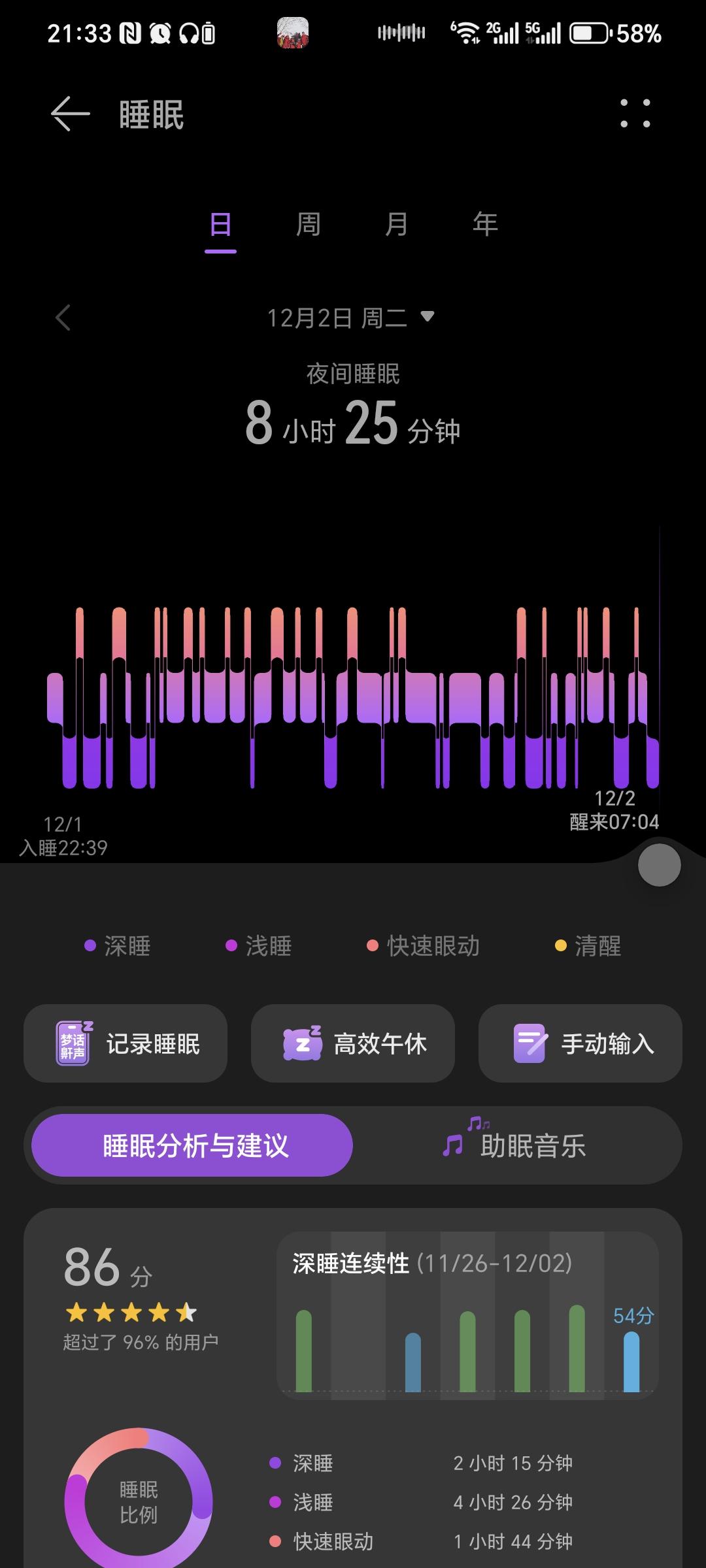Open 高效午休 nap feature

(353, 1043)
